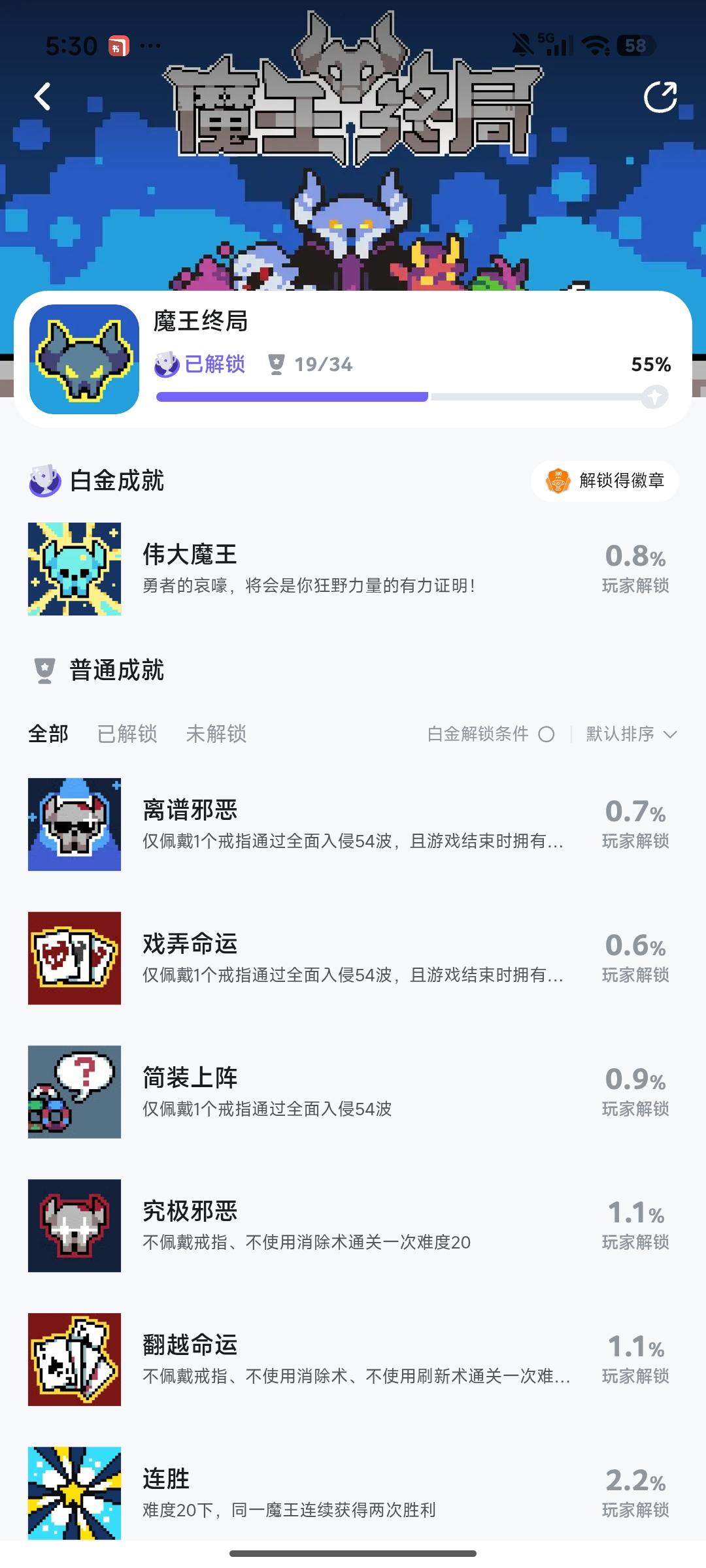Open the 简装上阵 achievement
The width and height of the screenshot is (706, 1568).
[x=353, y=1092]
